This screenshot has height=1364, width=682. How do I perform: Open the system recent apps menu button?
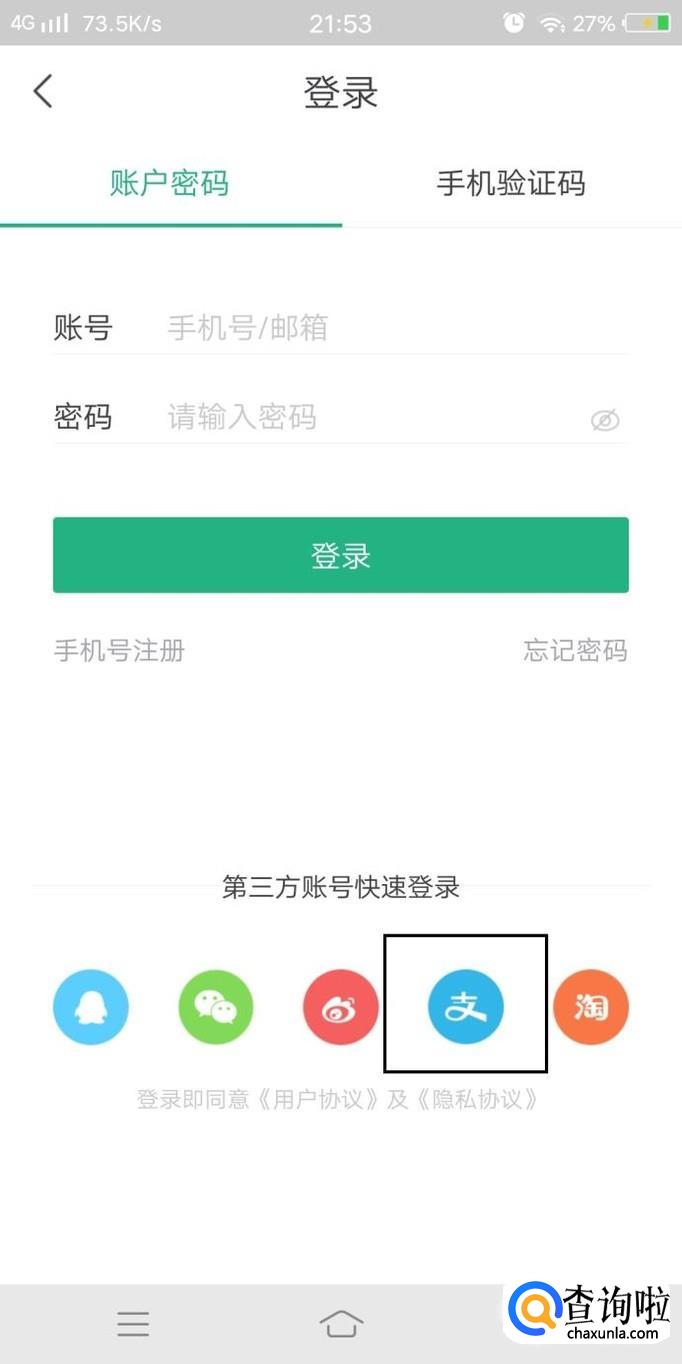[x=133, y=1324]
